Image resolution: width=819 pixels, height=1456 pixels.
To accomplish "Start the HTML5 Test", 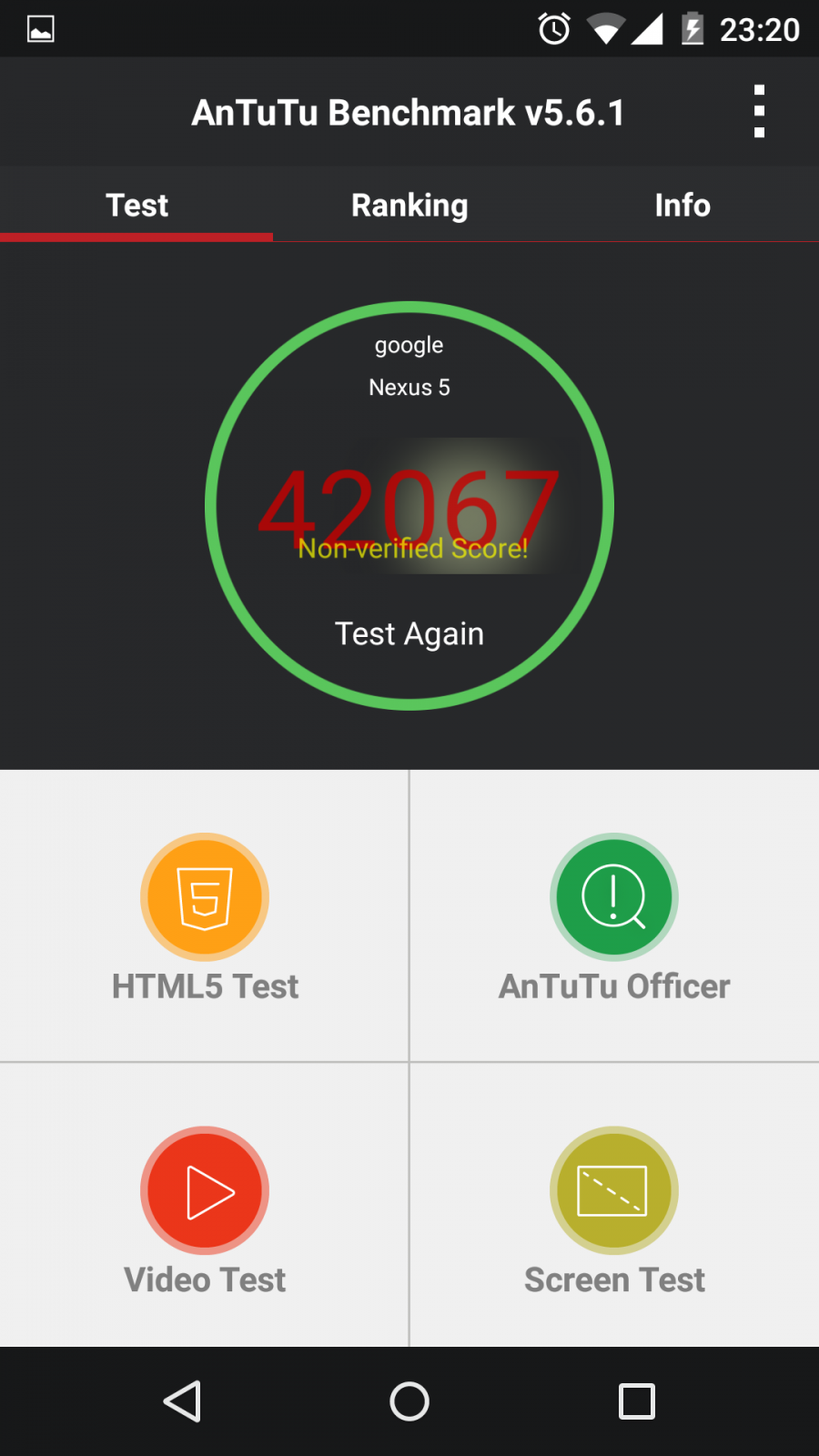I will point(205,916).
